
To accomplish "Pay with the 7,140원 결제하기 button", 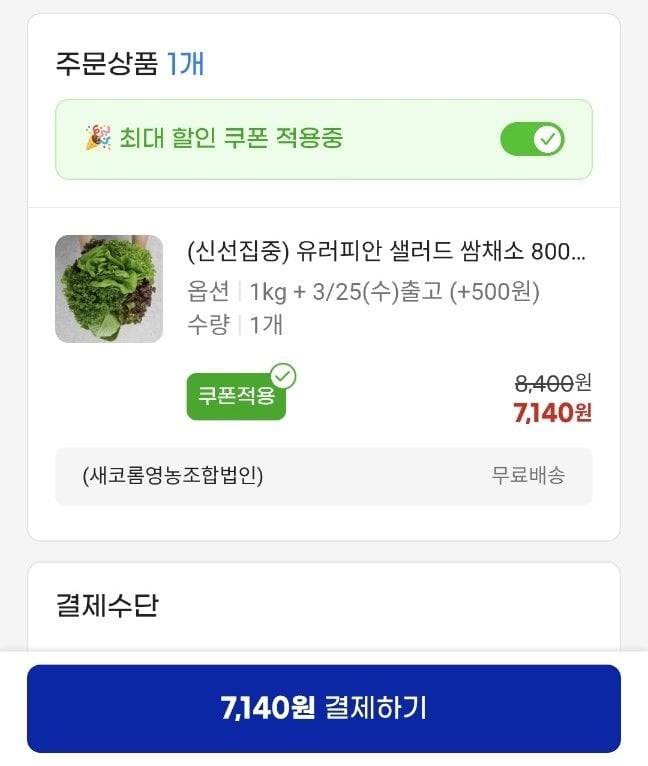I will point(324,708).
